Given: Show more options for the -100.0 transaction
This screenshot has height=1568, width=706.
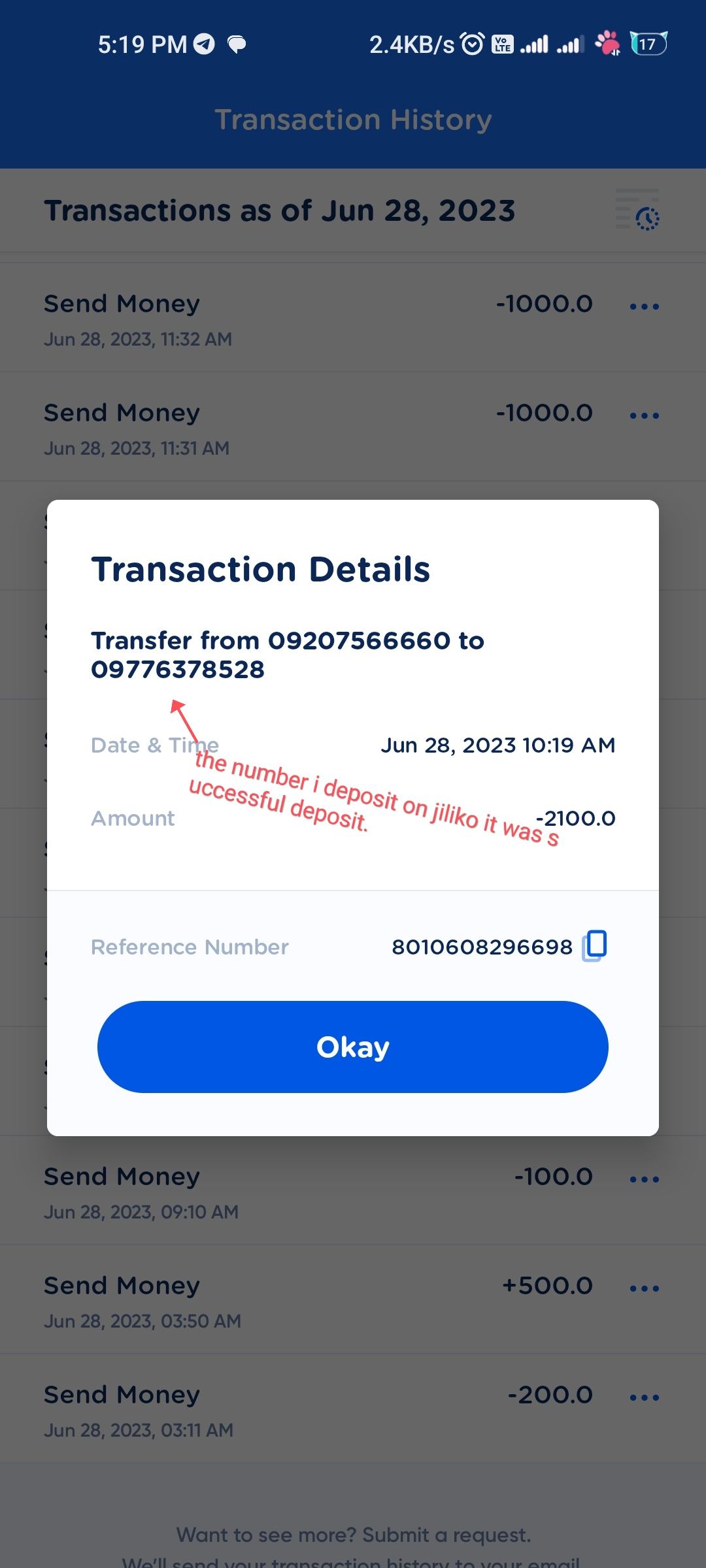Looking at the screenshot, I should [644, 1179].
